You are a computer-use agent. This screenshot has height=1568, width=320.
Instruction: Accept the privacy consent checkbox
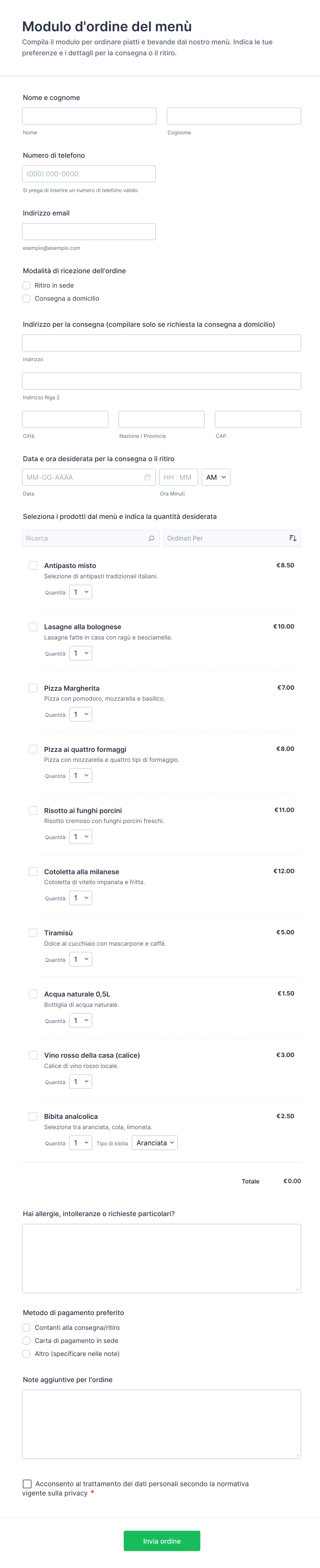28,1484
